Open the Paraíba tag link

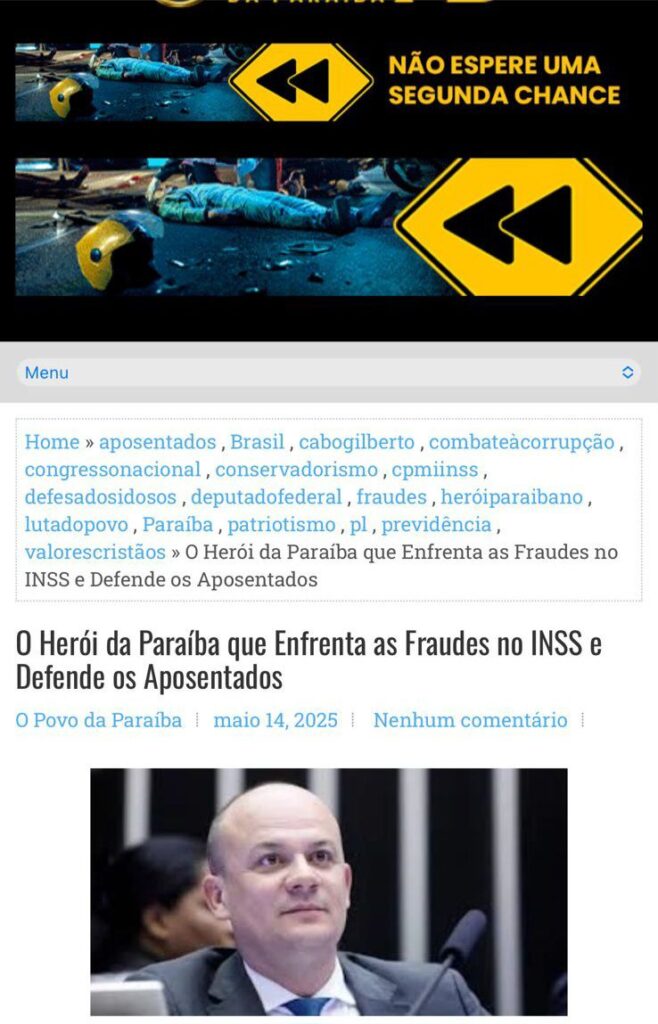[178, 524]
